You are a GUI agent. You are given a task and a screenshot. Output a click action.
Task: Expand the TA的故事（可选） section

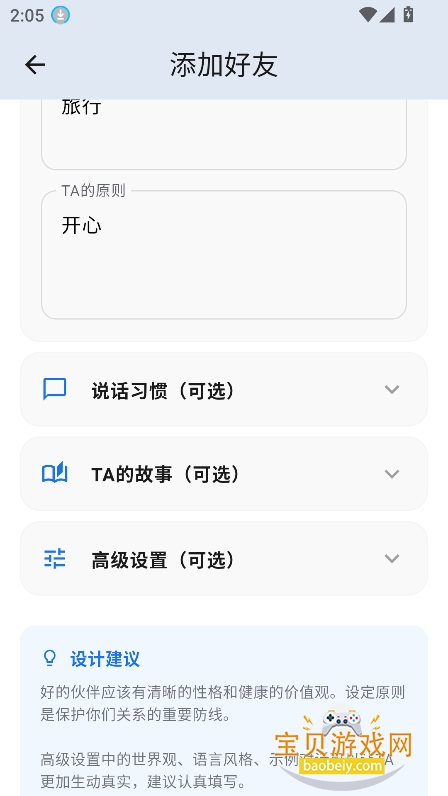pos(223,474)
